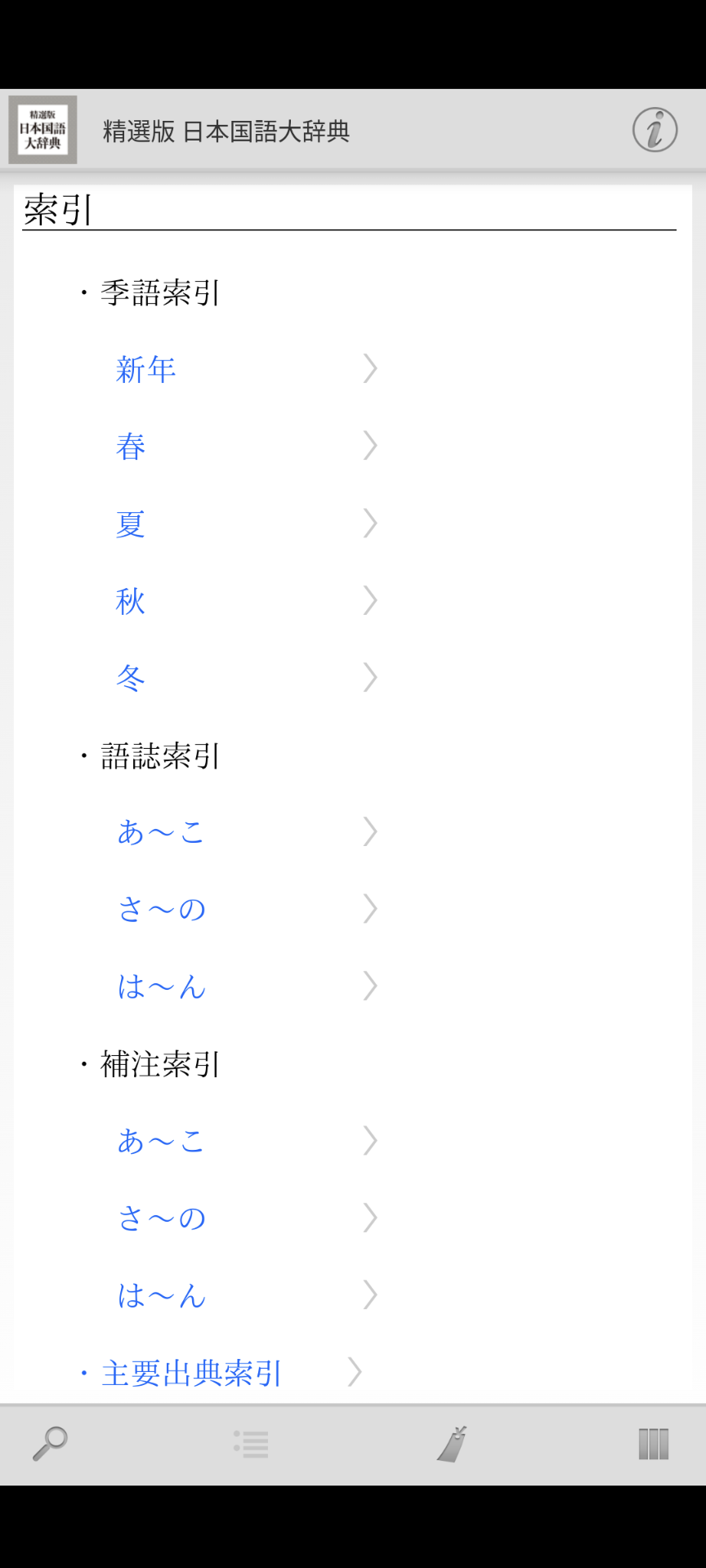Screen dimensions: 706x1568
Task: Open the info icon in the header
Action: [x=655, y=130]
